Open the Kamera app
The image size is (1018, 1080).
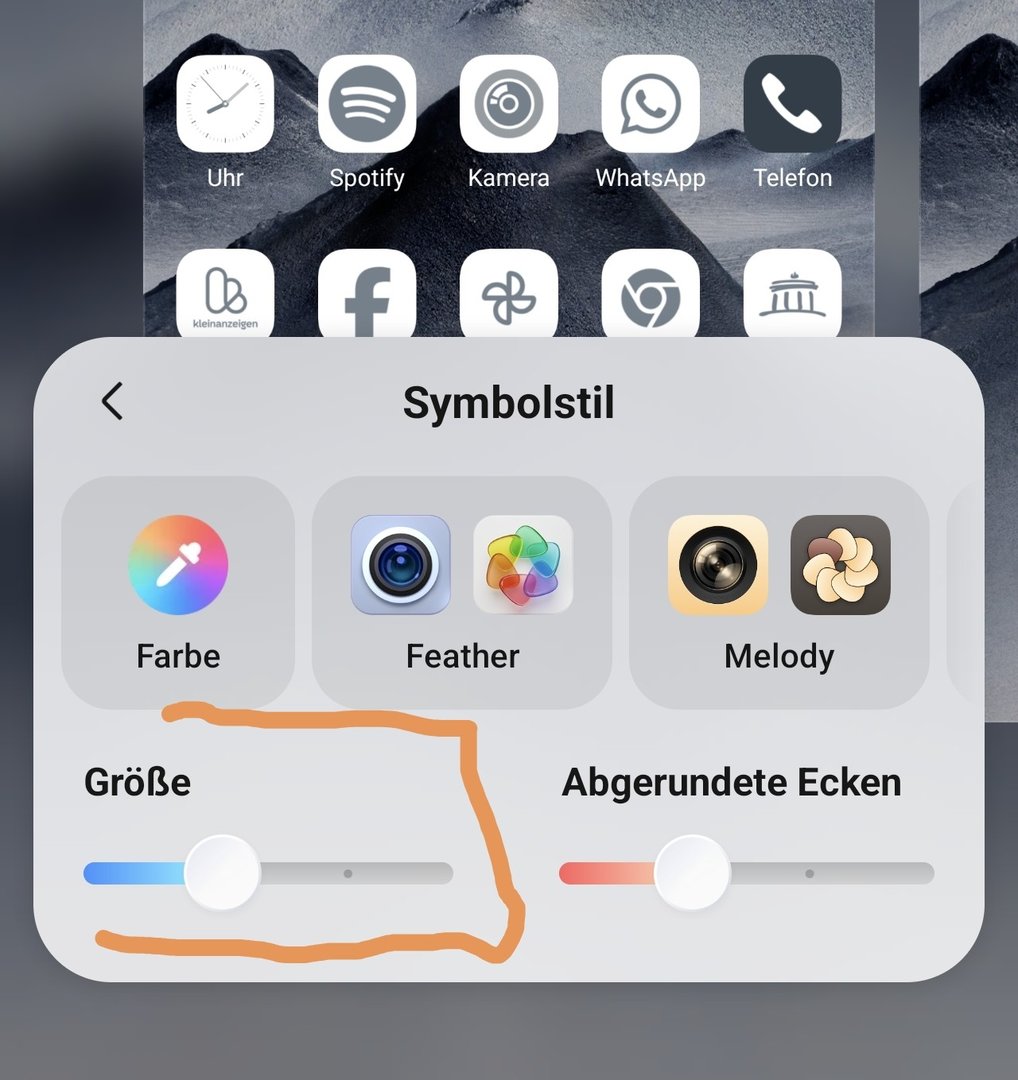point(509,104)
